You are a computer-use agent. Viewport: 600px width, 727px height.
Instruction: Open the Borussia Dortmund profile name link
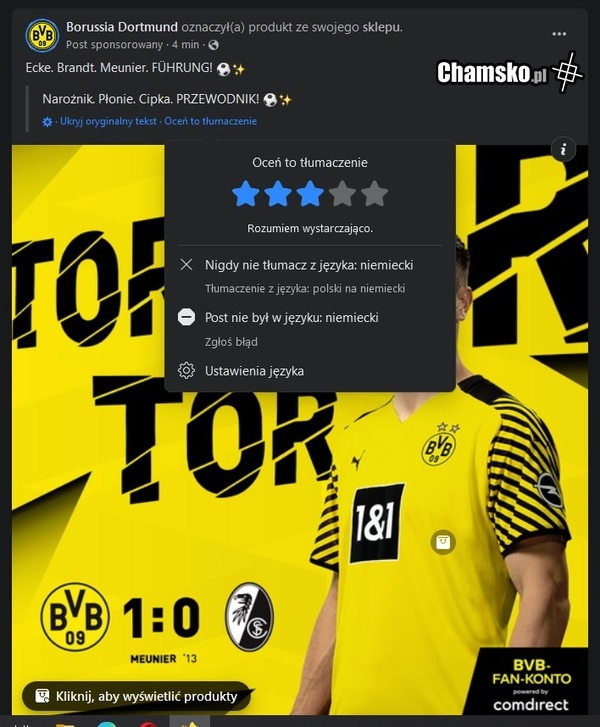point(122,27)
